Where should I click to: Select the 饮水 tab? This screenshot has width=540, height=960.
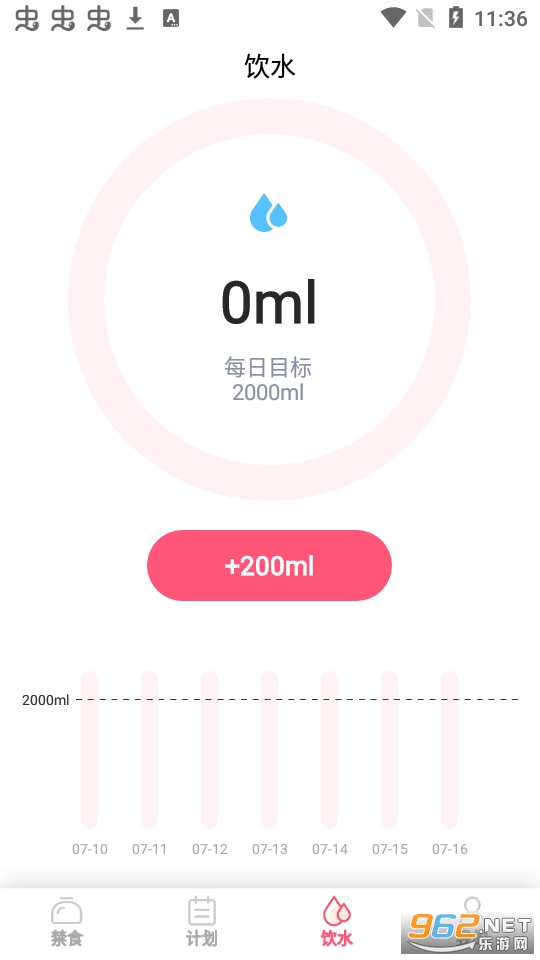point(337,922)
